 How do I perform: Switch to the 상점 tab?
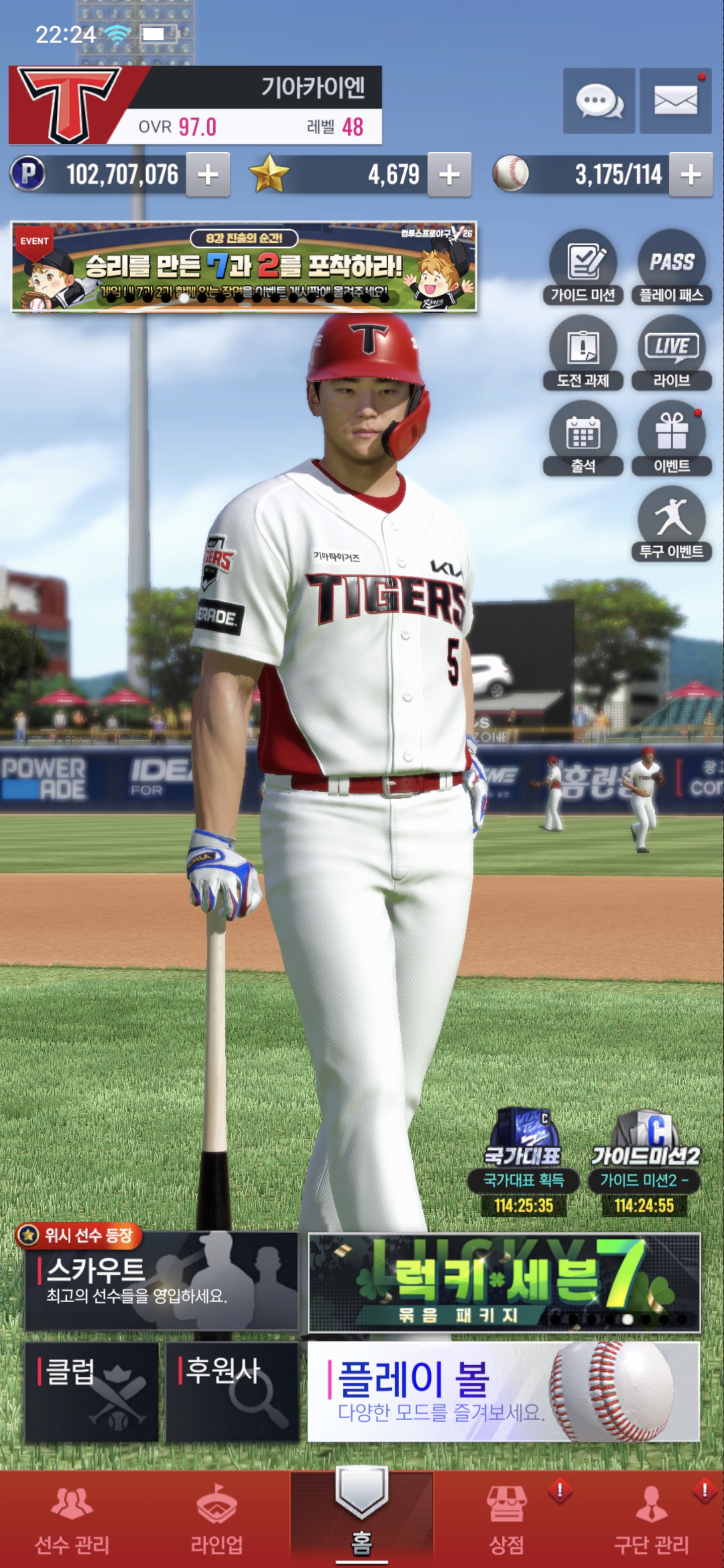507,1519
